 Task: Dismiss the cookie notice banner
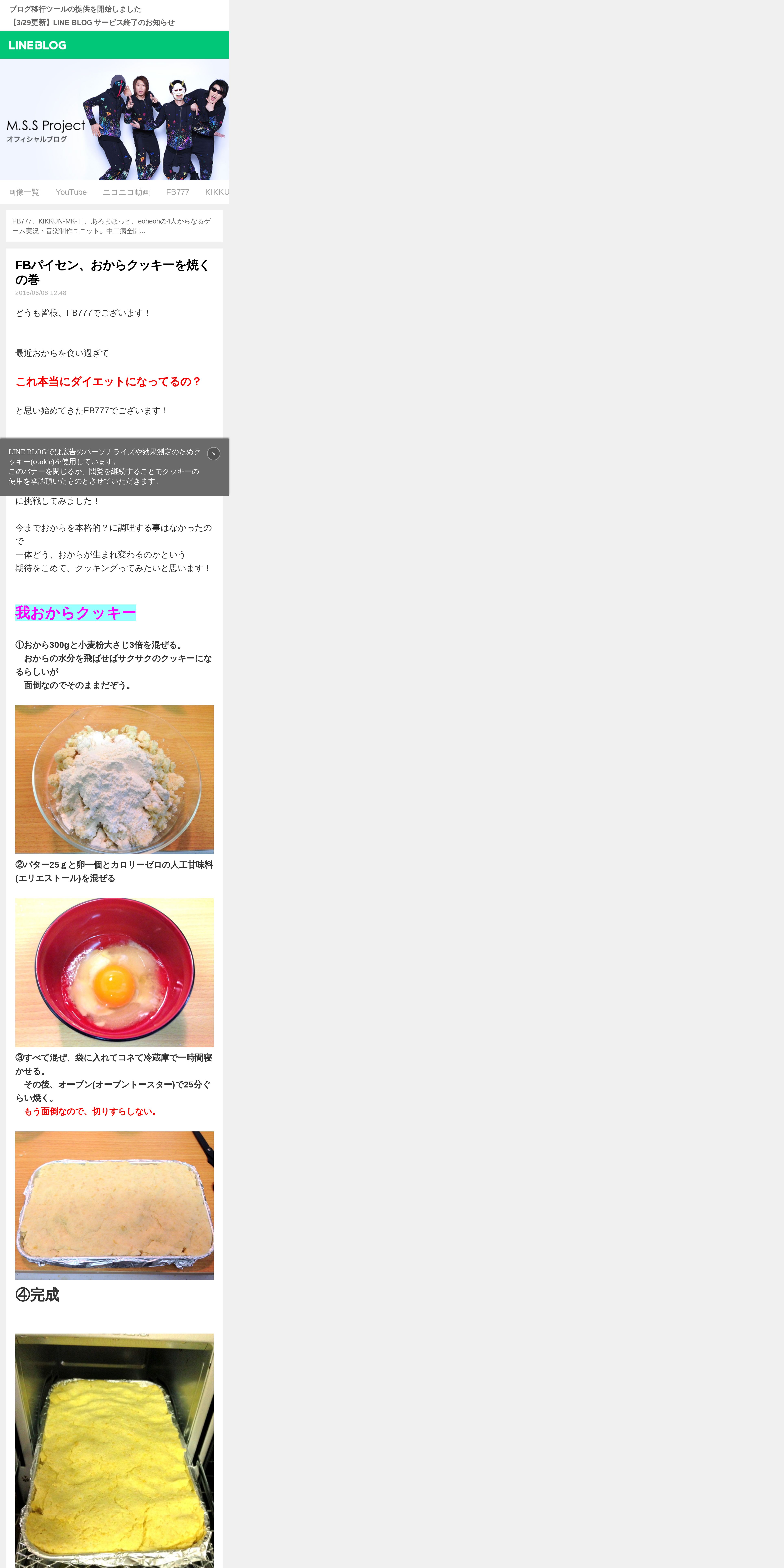[214, 453]
